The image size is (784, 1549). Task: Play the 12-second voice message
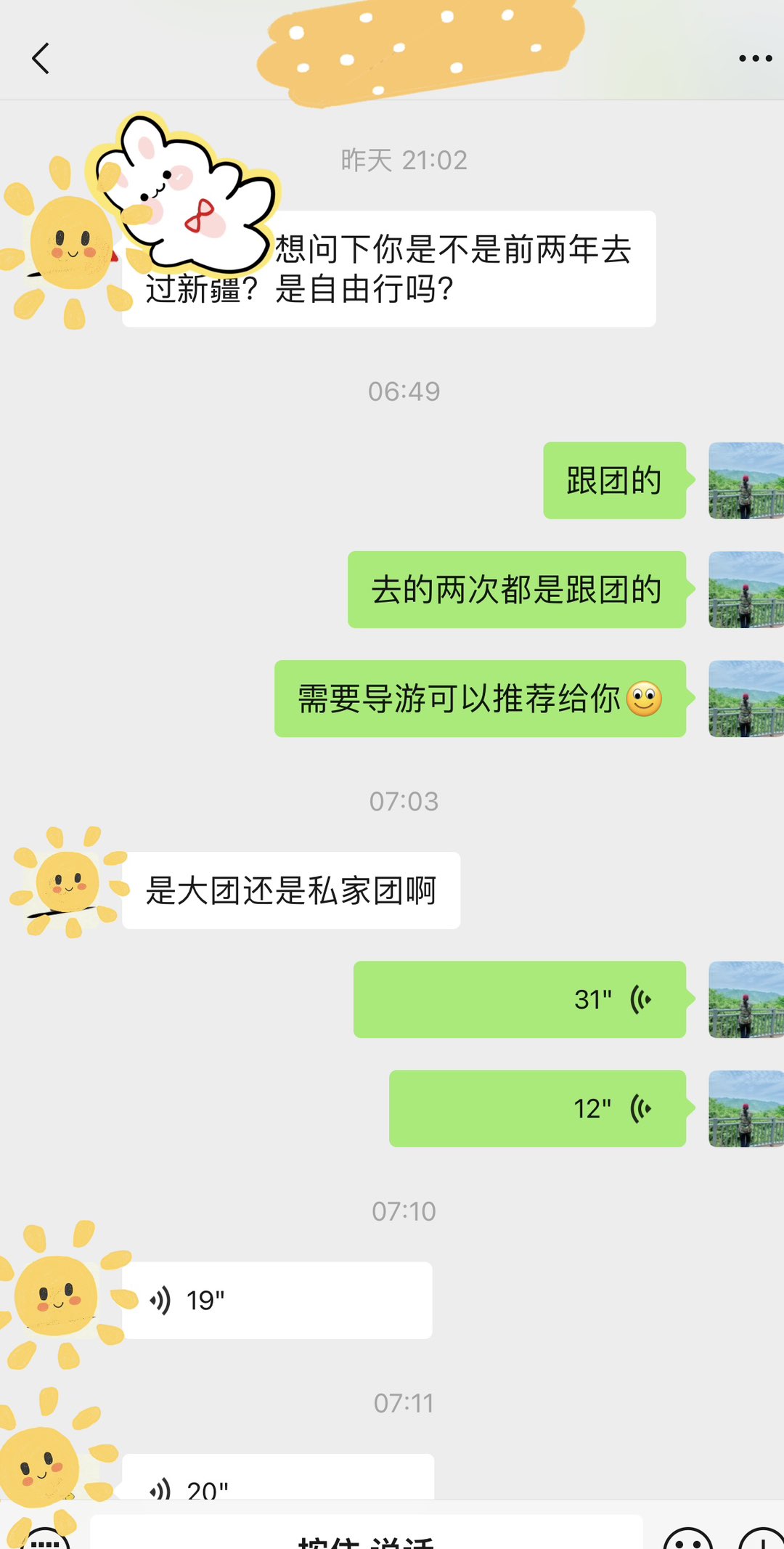[537, 1108]
